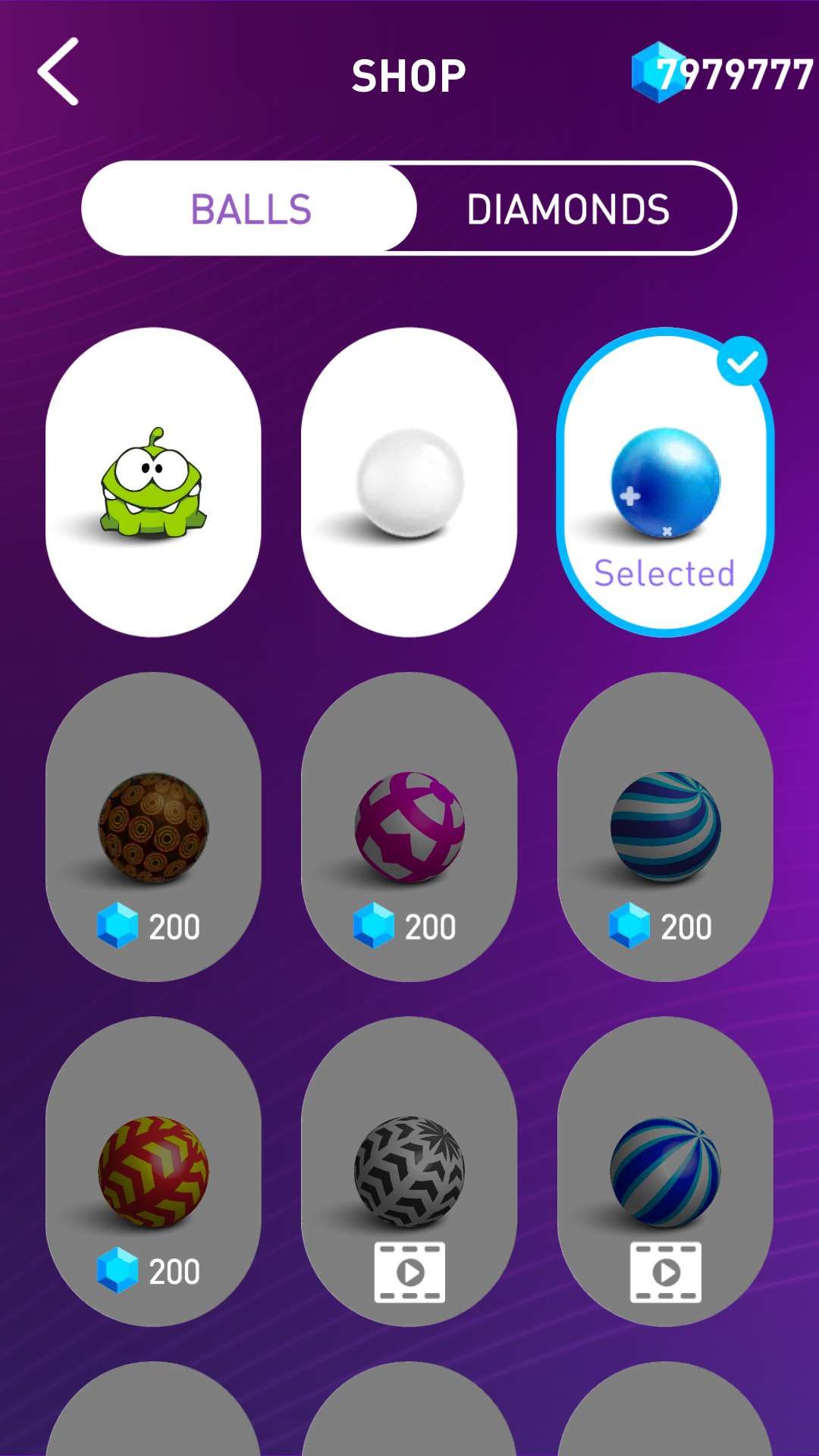Image resolution: width=819 pixels, height=1456 pixels.
Task: Tap the selected blue ball
Action: 665,482
